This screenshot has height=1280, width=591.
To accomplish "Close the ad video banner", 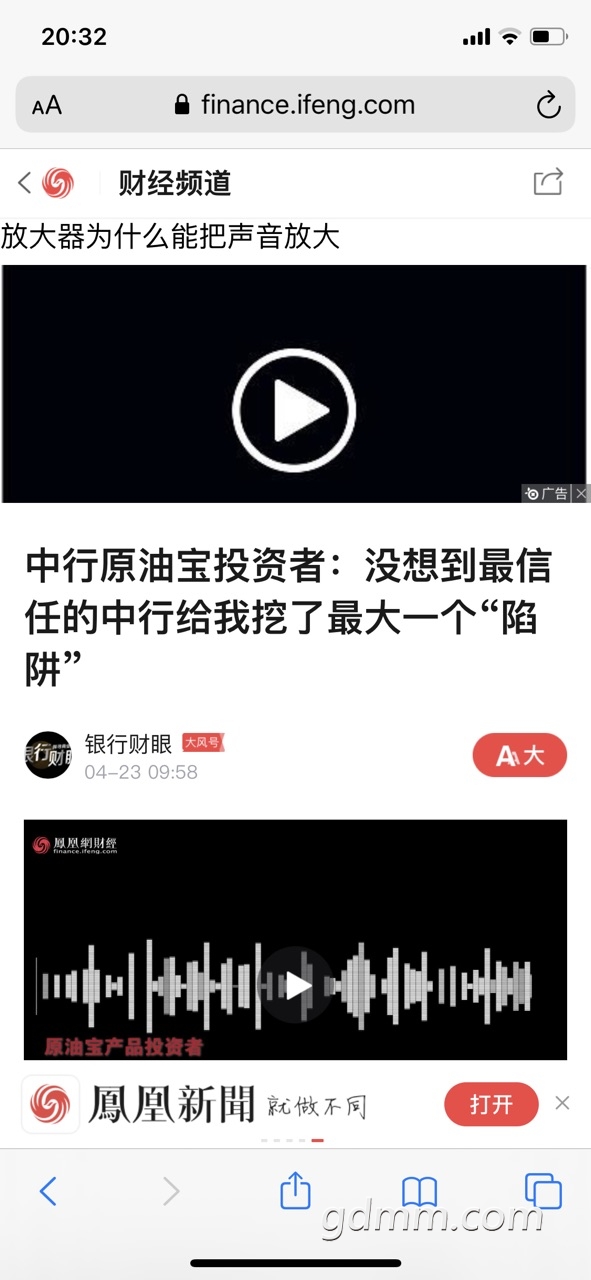I will [x=581, y=493].
